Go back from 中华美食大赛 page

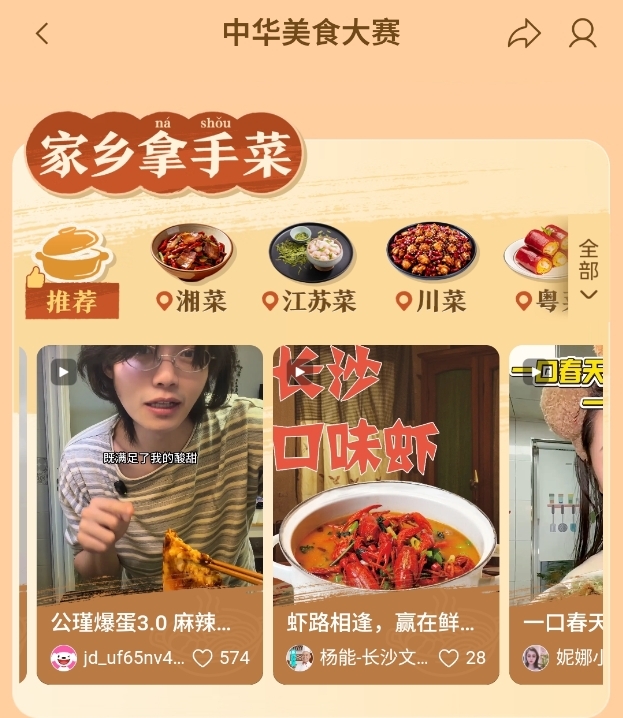click(42, 34)
